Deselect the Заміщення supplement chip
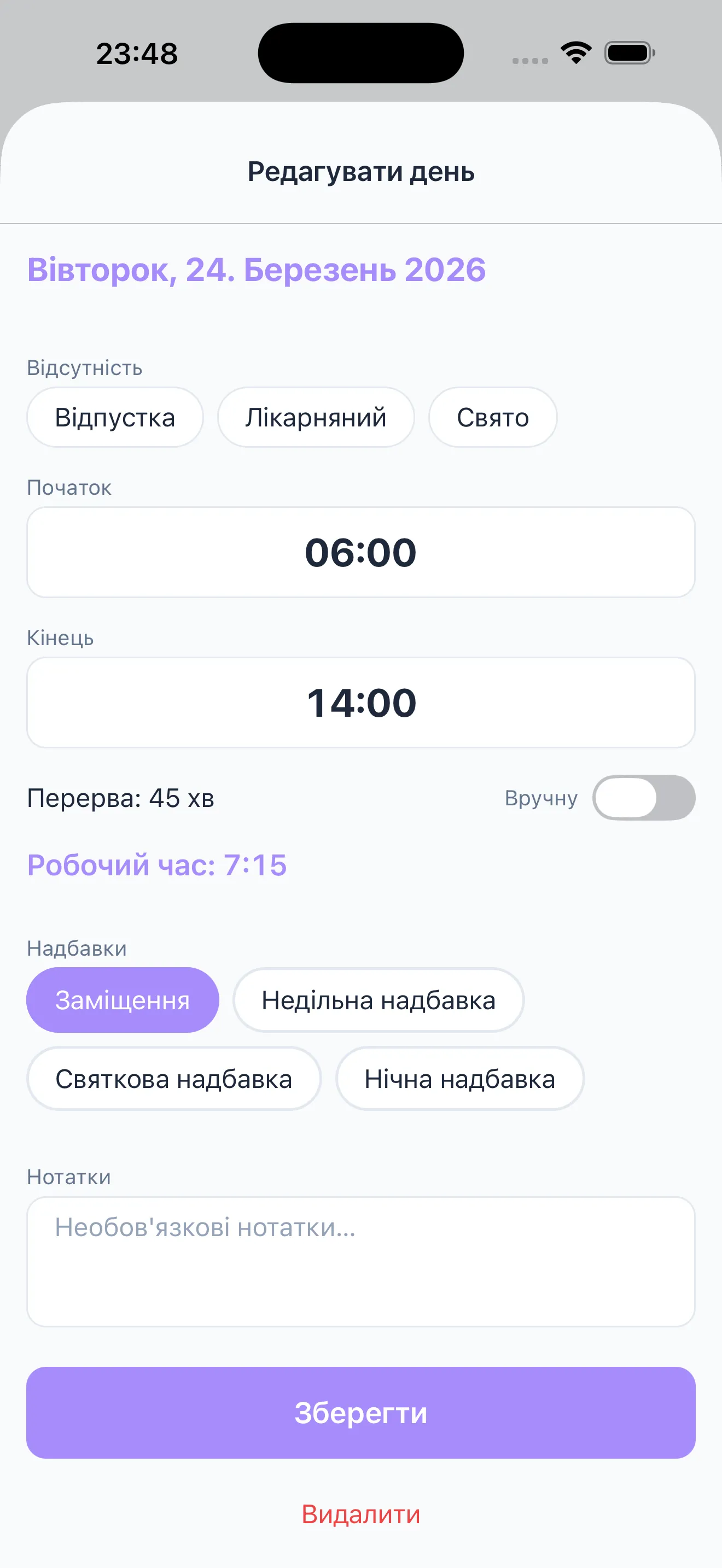The image size is (722, 1568). [x=123, y=1000]
